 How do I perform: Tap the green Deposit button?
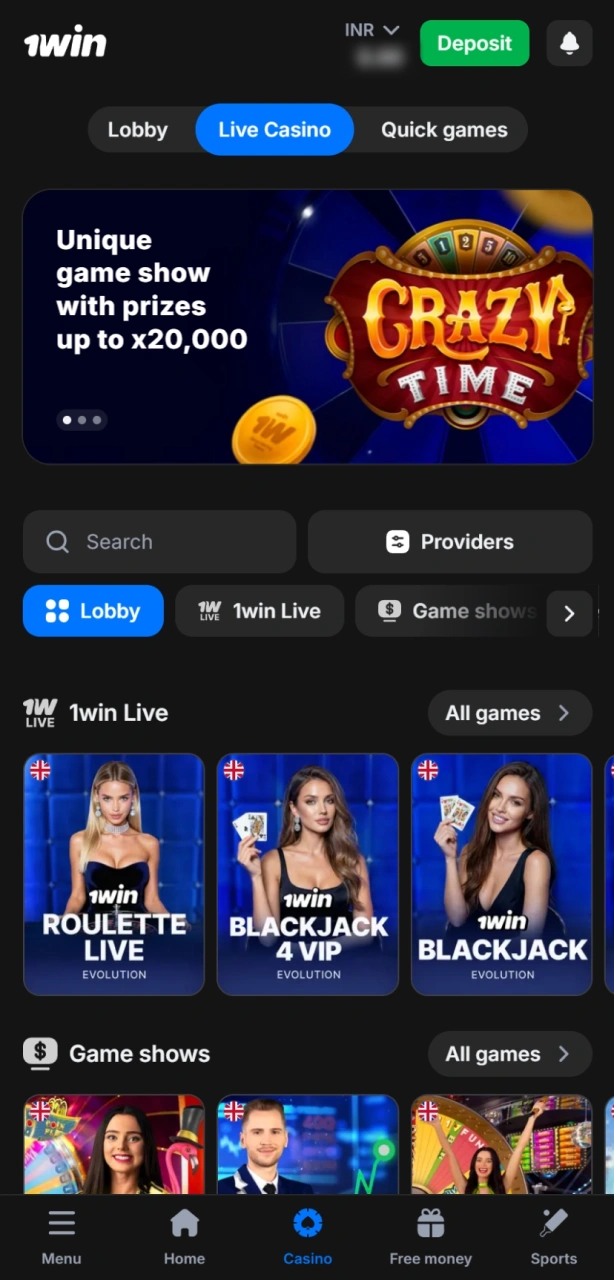click(x=474, y=43)
